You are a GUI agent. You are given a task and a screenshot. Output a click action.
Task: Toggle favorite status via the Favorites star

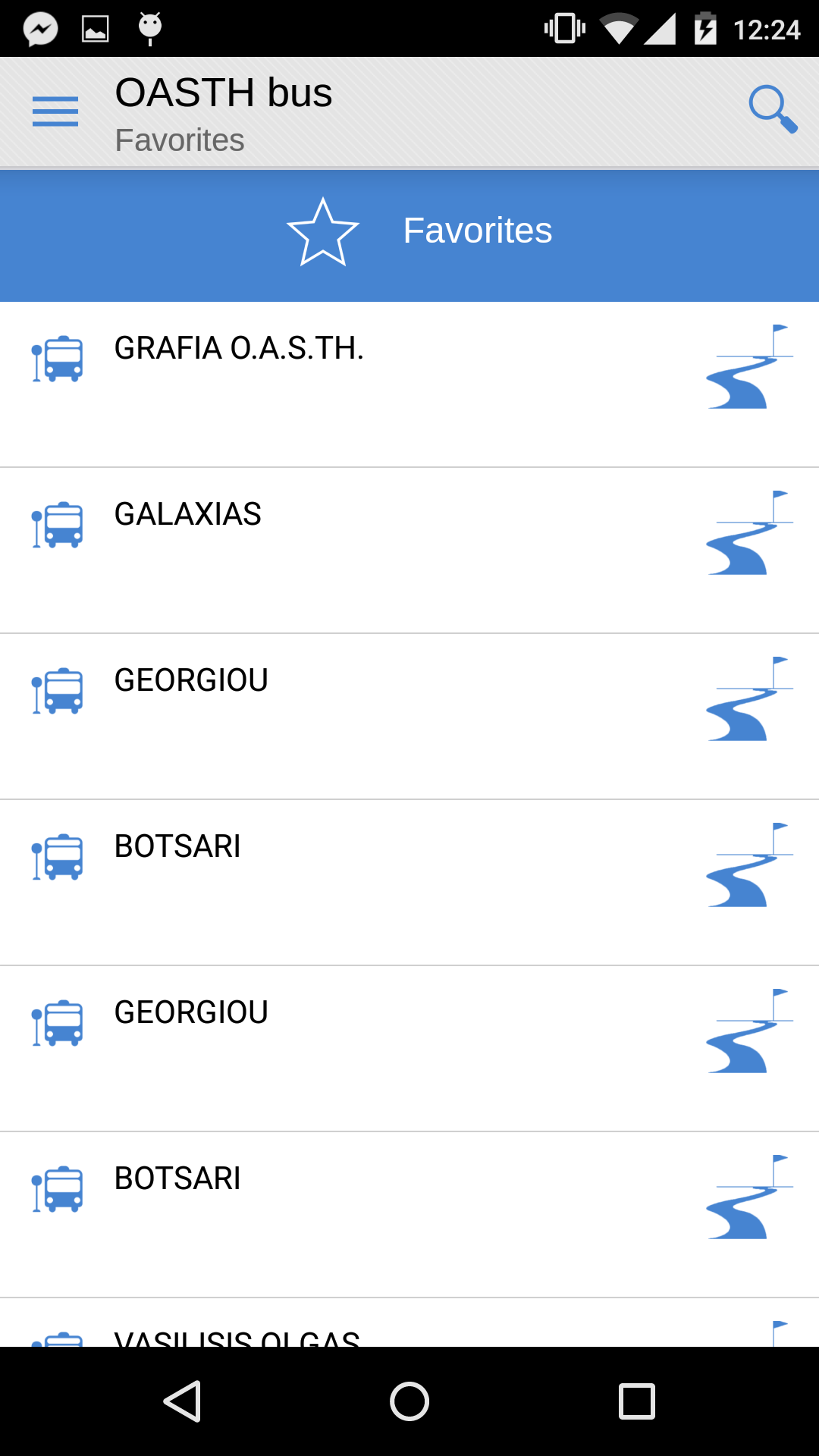[x=323, y=232]
